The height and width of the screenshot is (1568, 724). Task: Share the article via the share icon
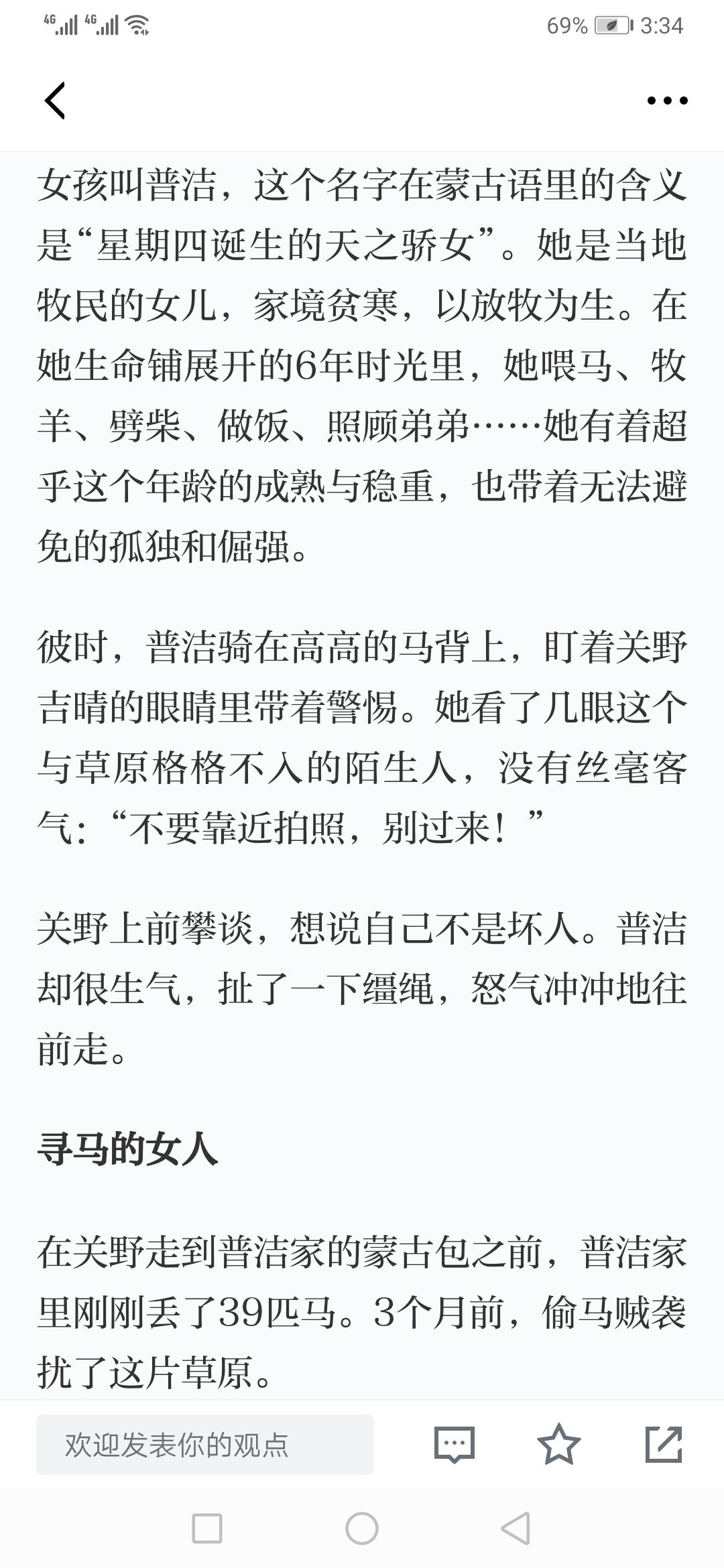pos(664,1443)
